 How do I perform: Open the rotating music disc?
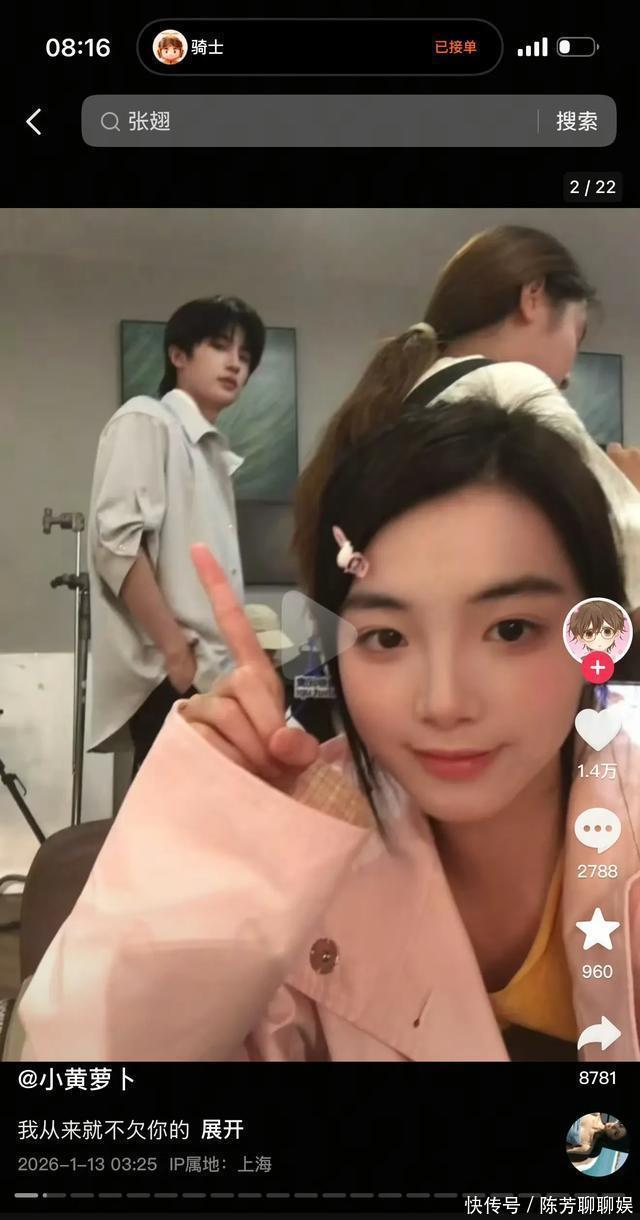[597, 1145]
